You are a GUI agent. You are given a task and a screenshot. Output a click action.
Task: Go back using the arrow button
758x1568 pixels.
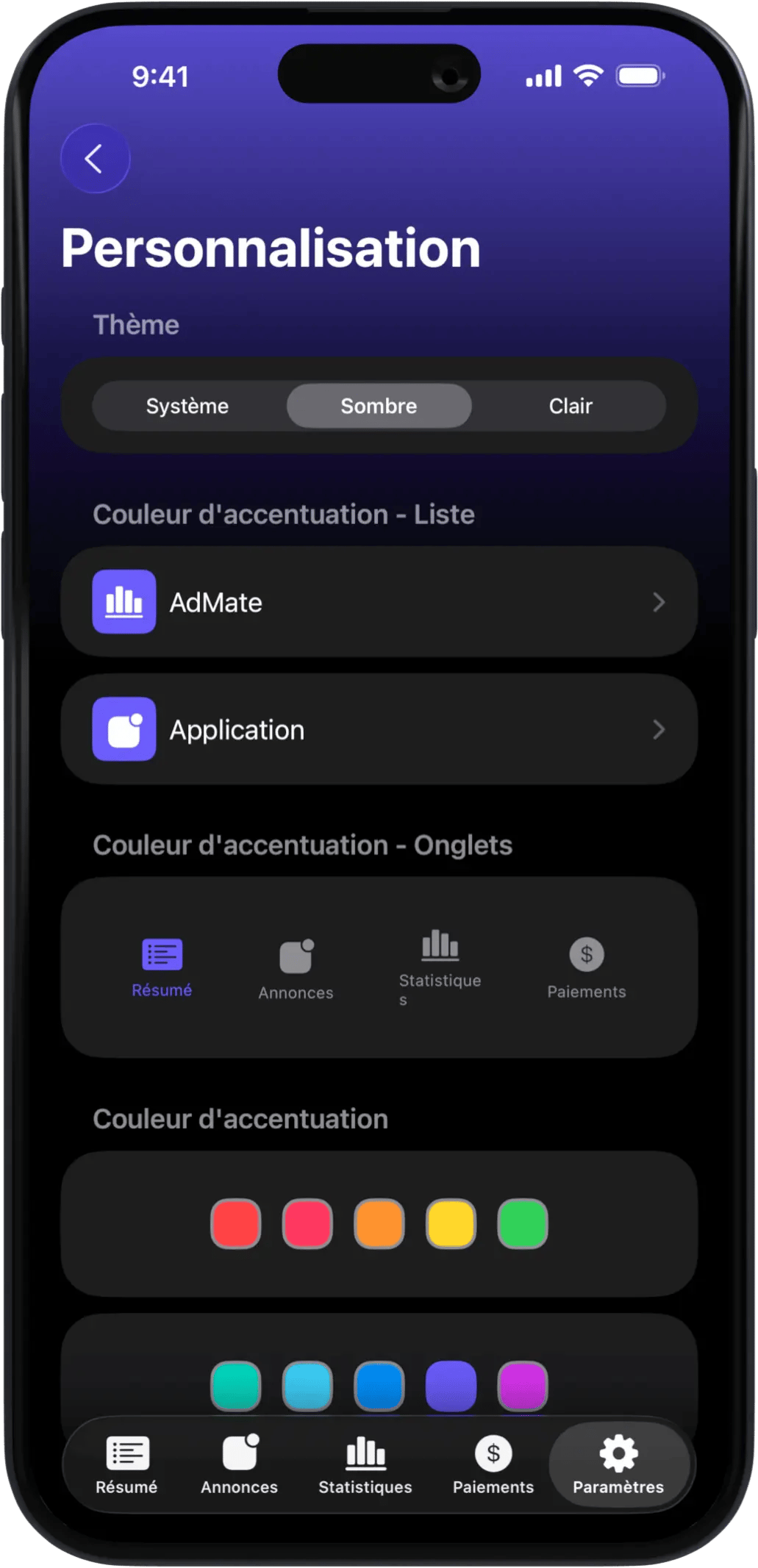[x=95, y=158]
